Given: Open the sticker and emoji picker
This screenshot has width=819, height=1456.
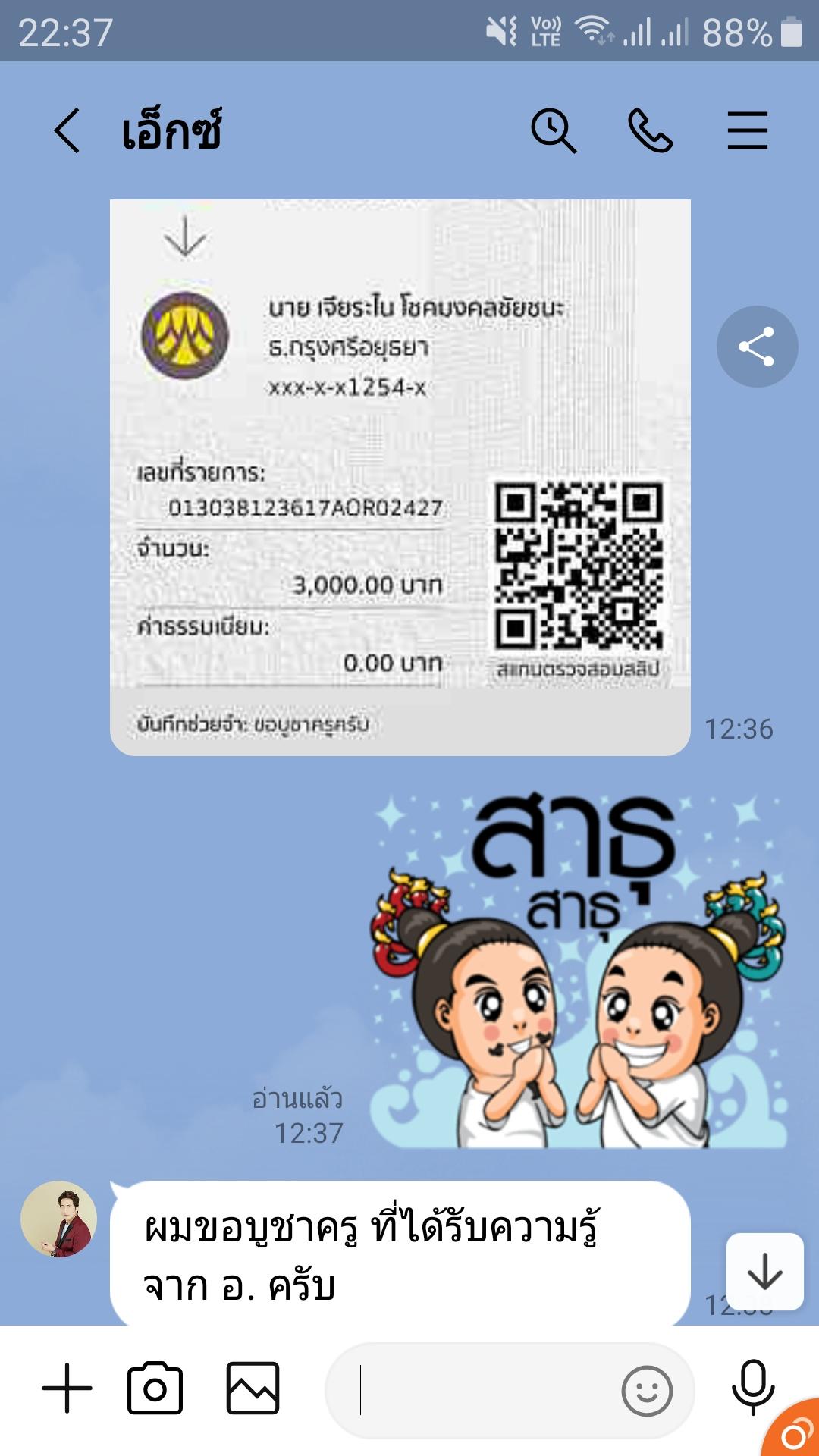Looking at the screenshot, I should (x=646, y=1391).
